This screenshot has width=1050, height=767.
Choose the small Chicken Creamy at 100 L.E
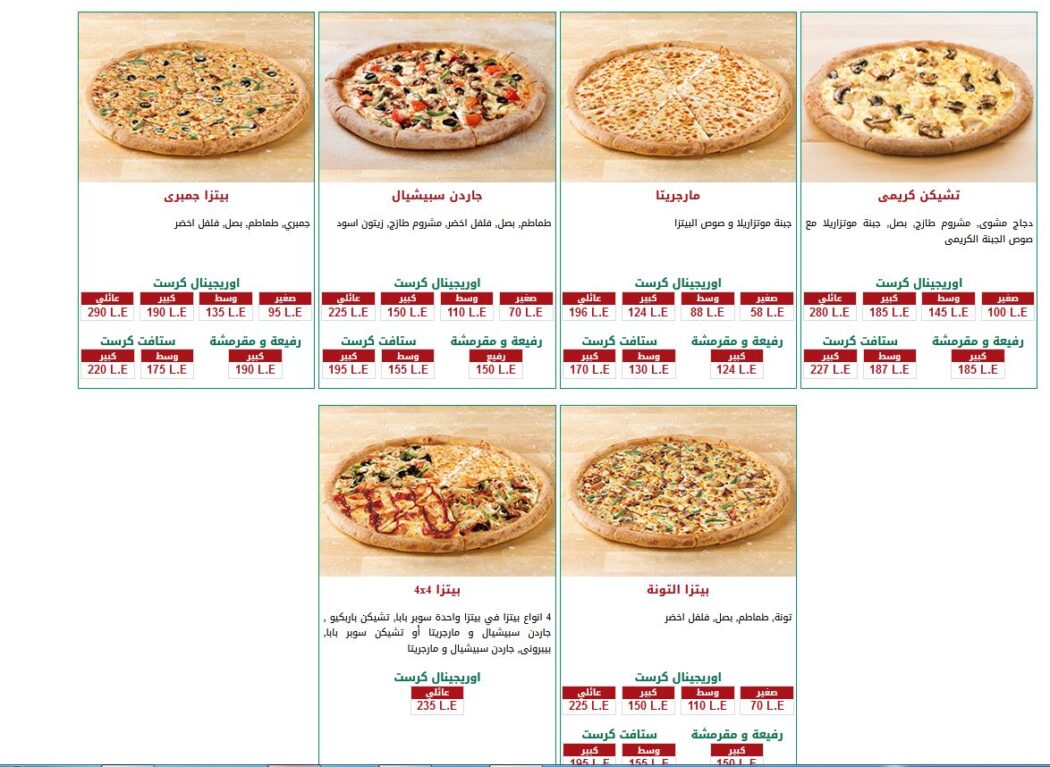pos(1007,312)
